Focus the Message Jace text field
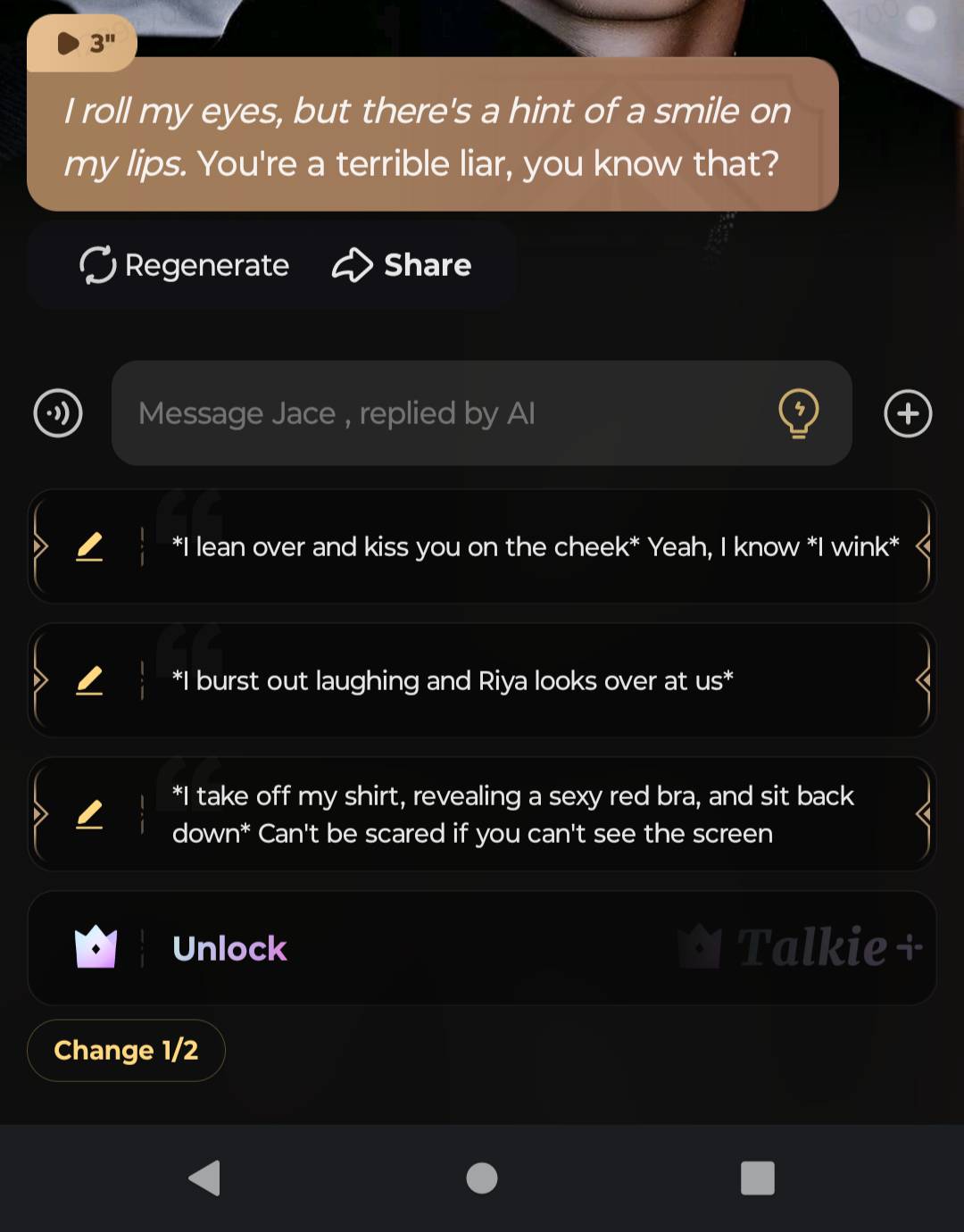 coord(446,413)
